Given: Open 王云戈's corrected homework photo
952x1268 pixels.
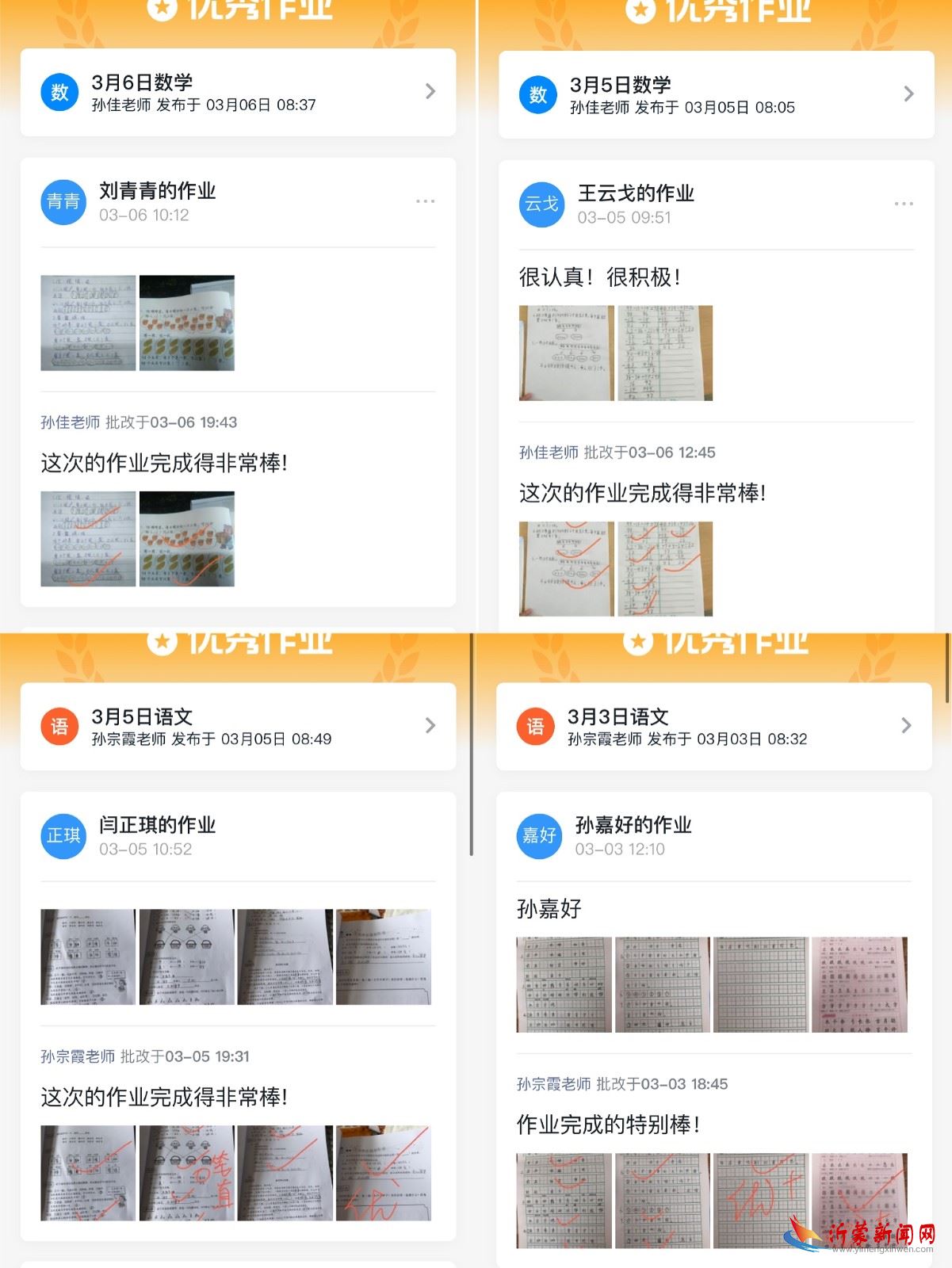Looking at the screenshot, I should [x=564, y=567].
